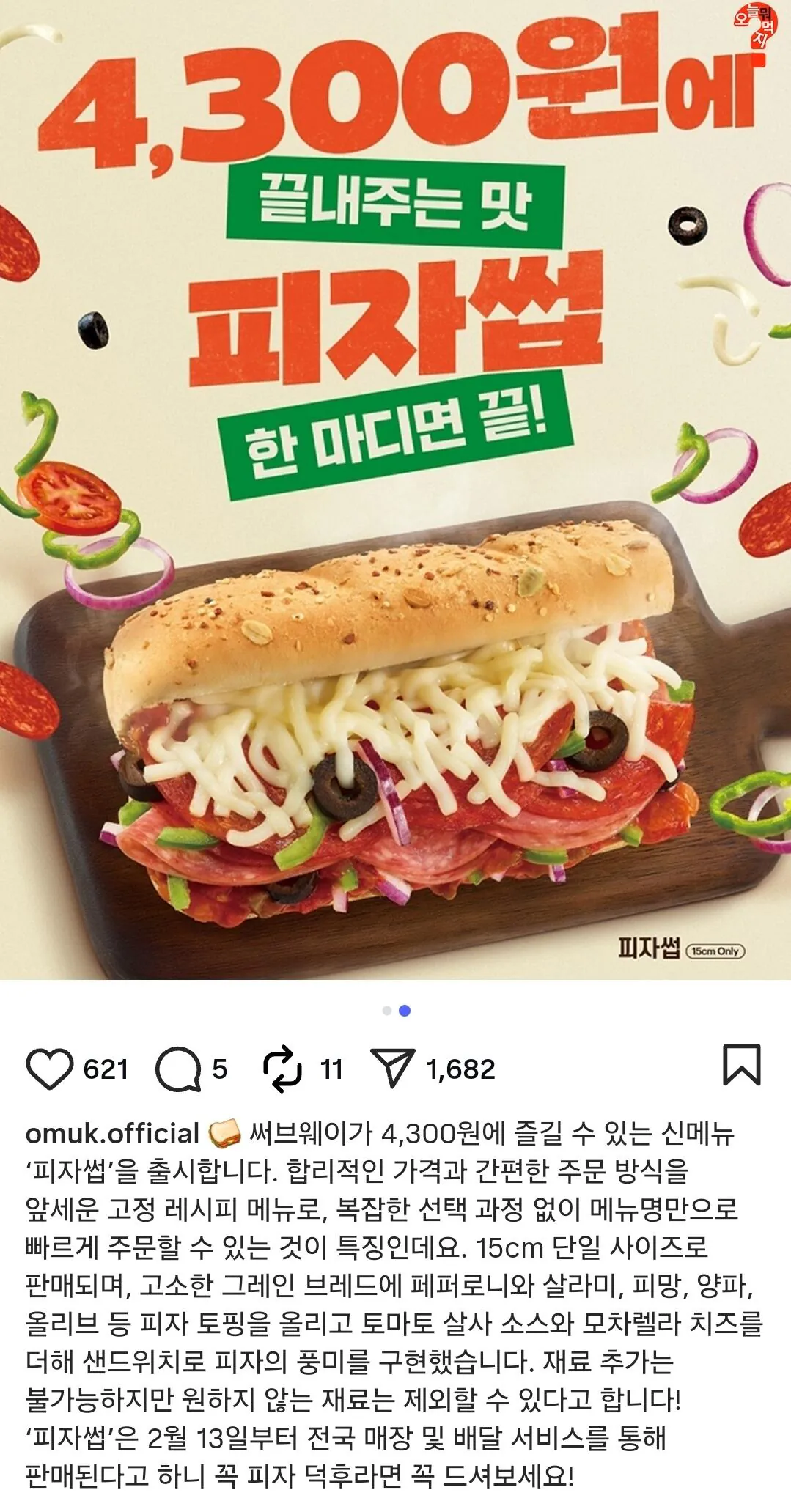
Task: Like the omuk.official post
Action: click(49, 1069)
